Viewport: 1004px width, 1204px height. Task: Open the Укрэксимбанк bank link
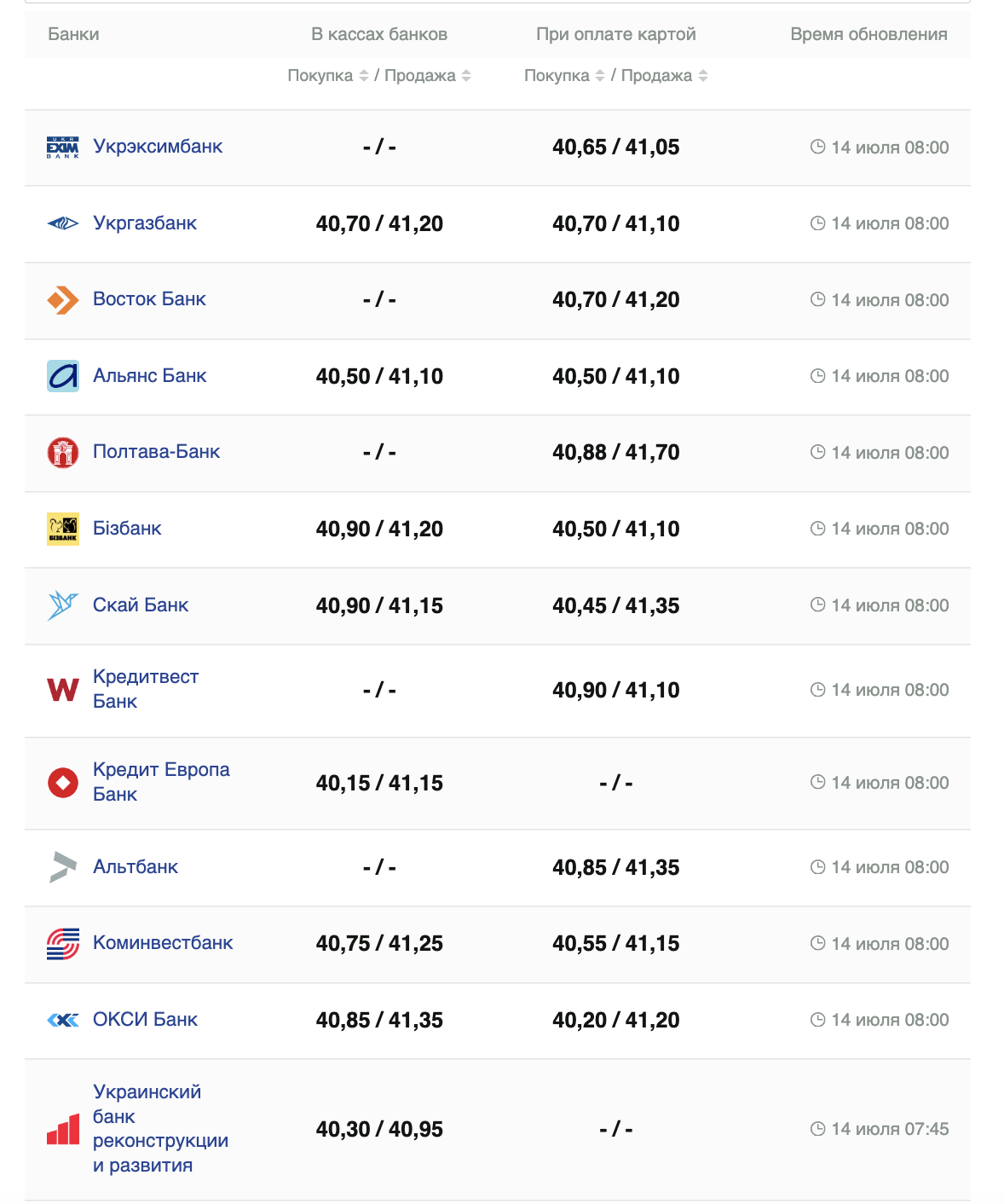158,147
